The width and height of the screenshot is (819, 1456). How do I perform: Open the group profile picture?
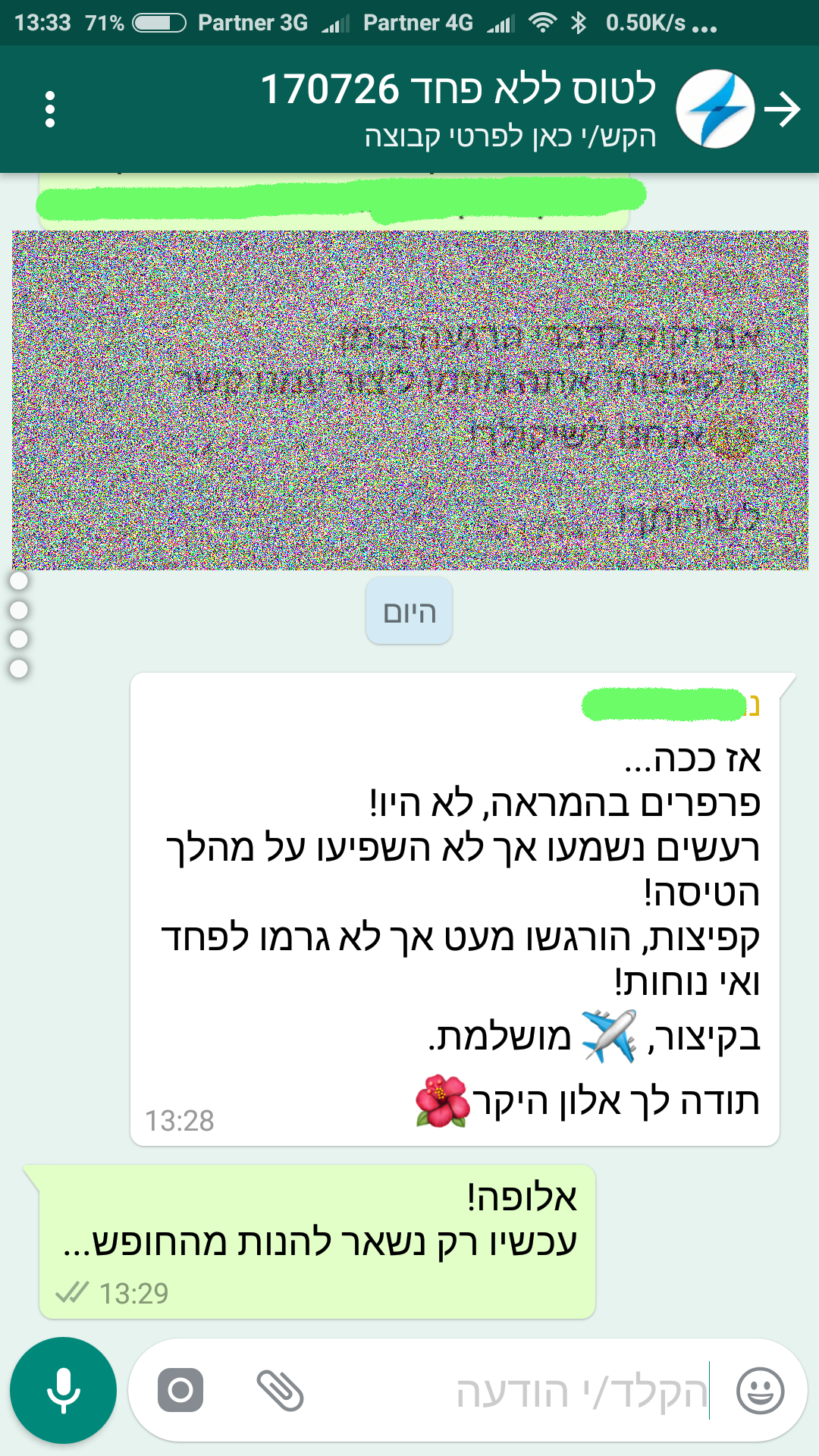point(714,110)
